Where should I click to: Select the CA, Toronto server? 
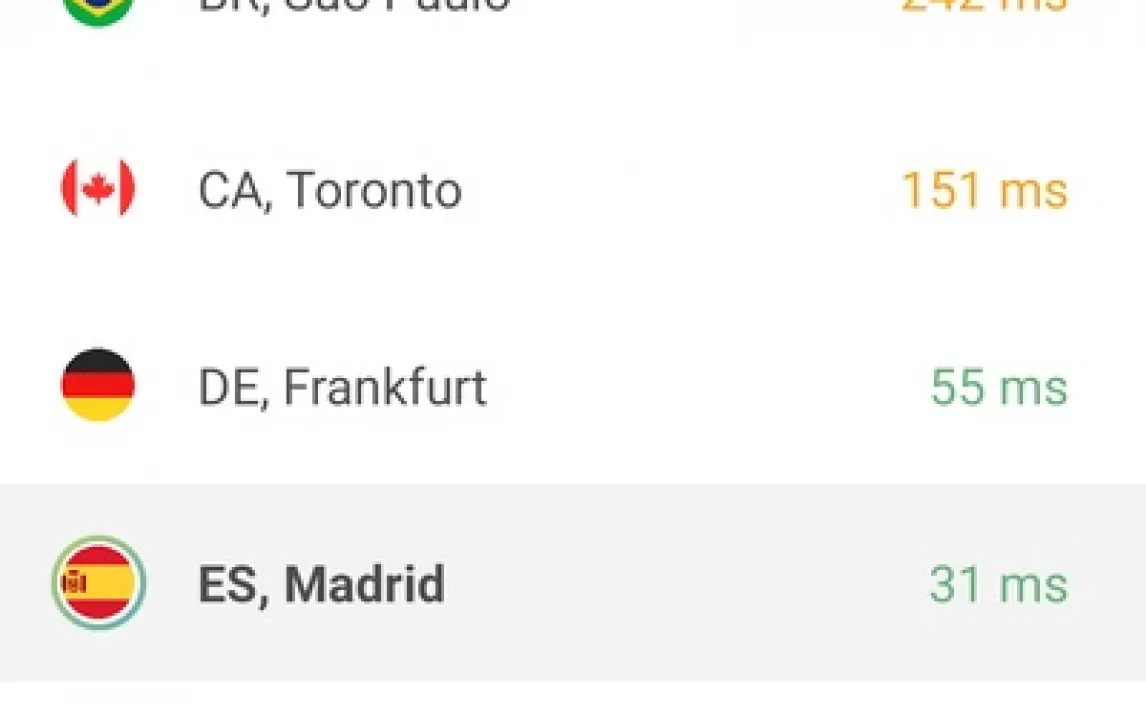point(330,190)
